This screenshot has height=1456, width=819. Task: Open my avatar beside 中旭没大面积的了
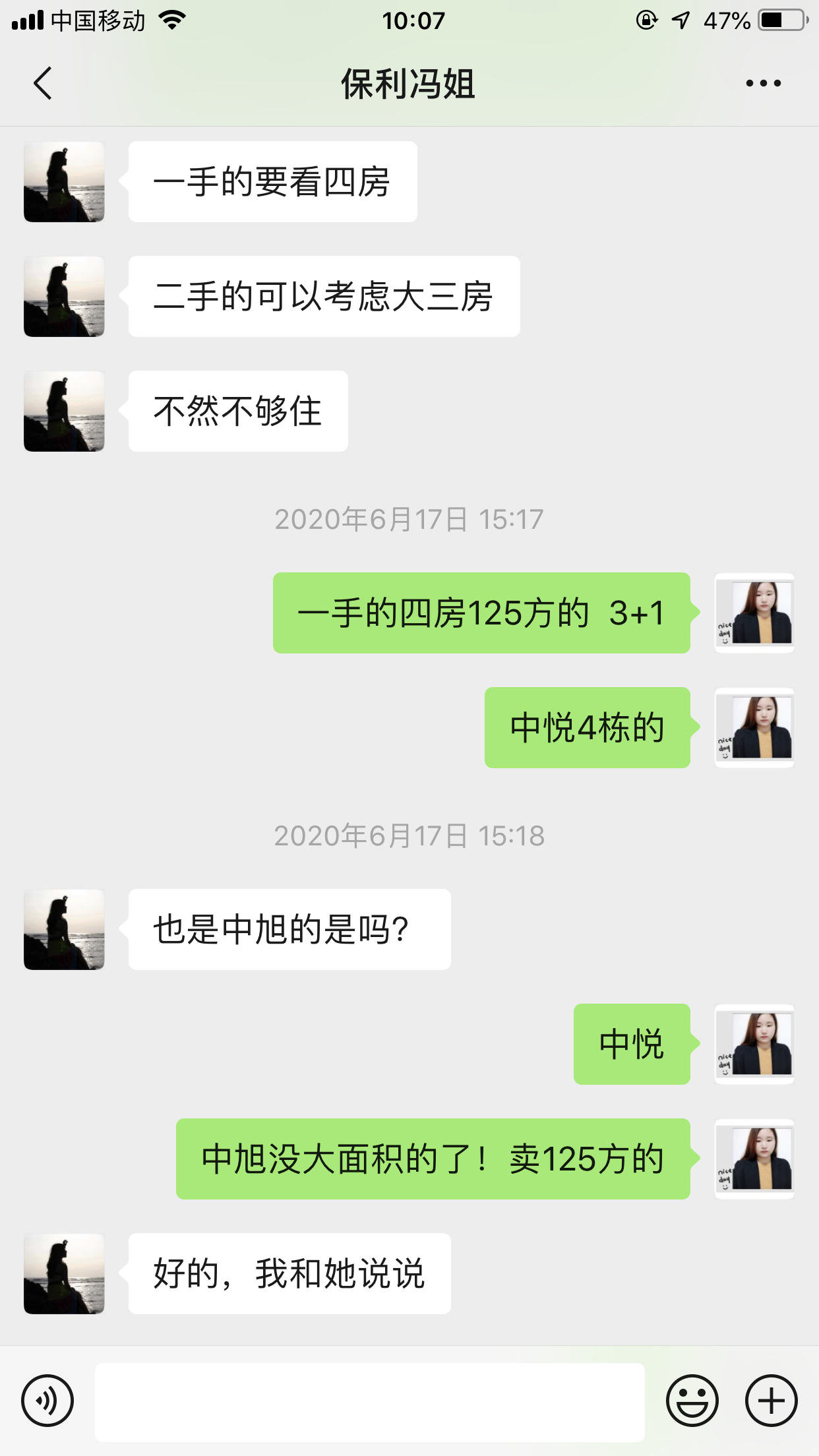pyautogui.click(x=754, y=1159)
